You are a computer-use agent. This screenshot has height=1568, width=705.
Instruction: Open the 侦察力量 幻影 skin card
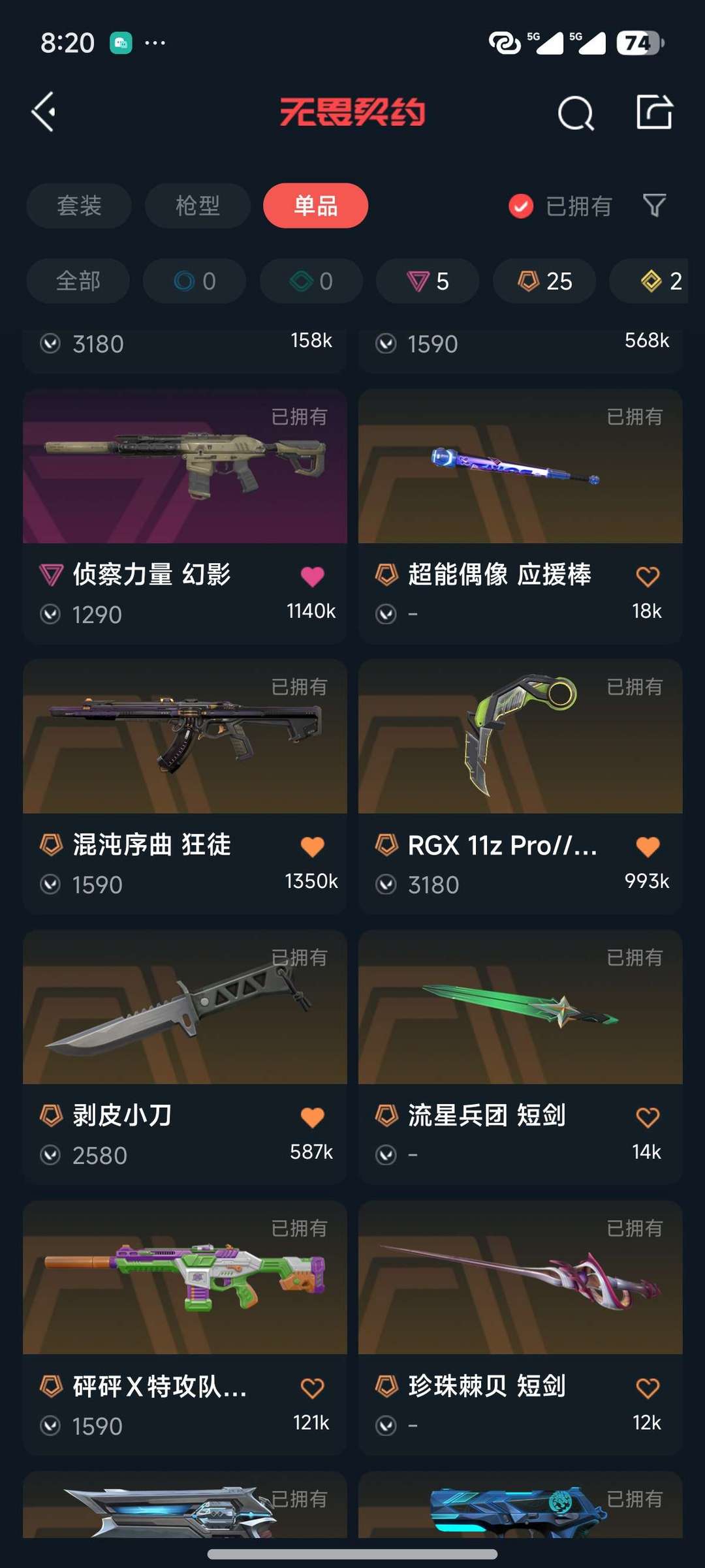pos(185,467)
